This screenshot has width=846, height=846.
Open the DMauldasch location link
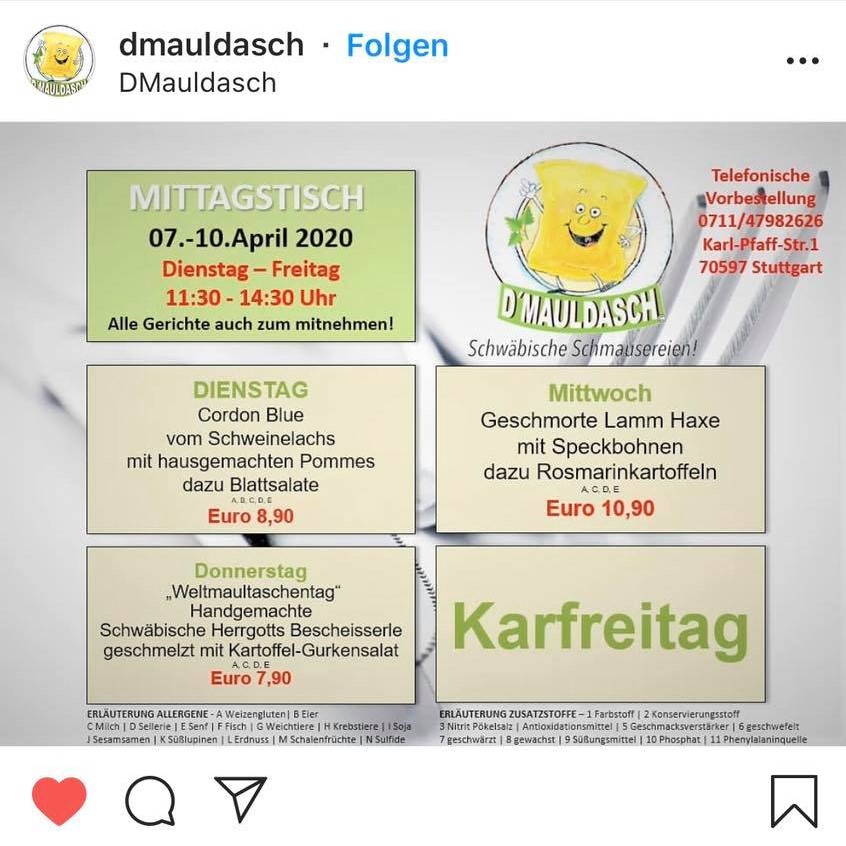pyautogui.click(x=197, y=82)
